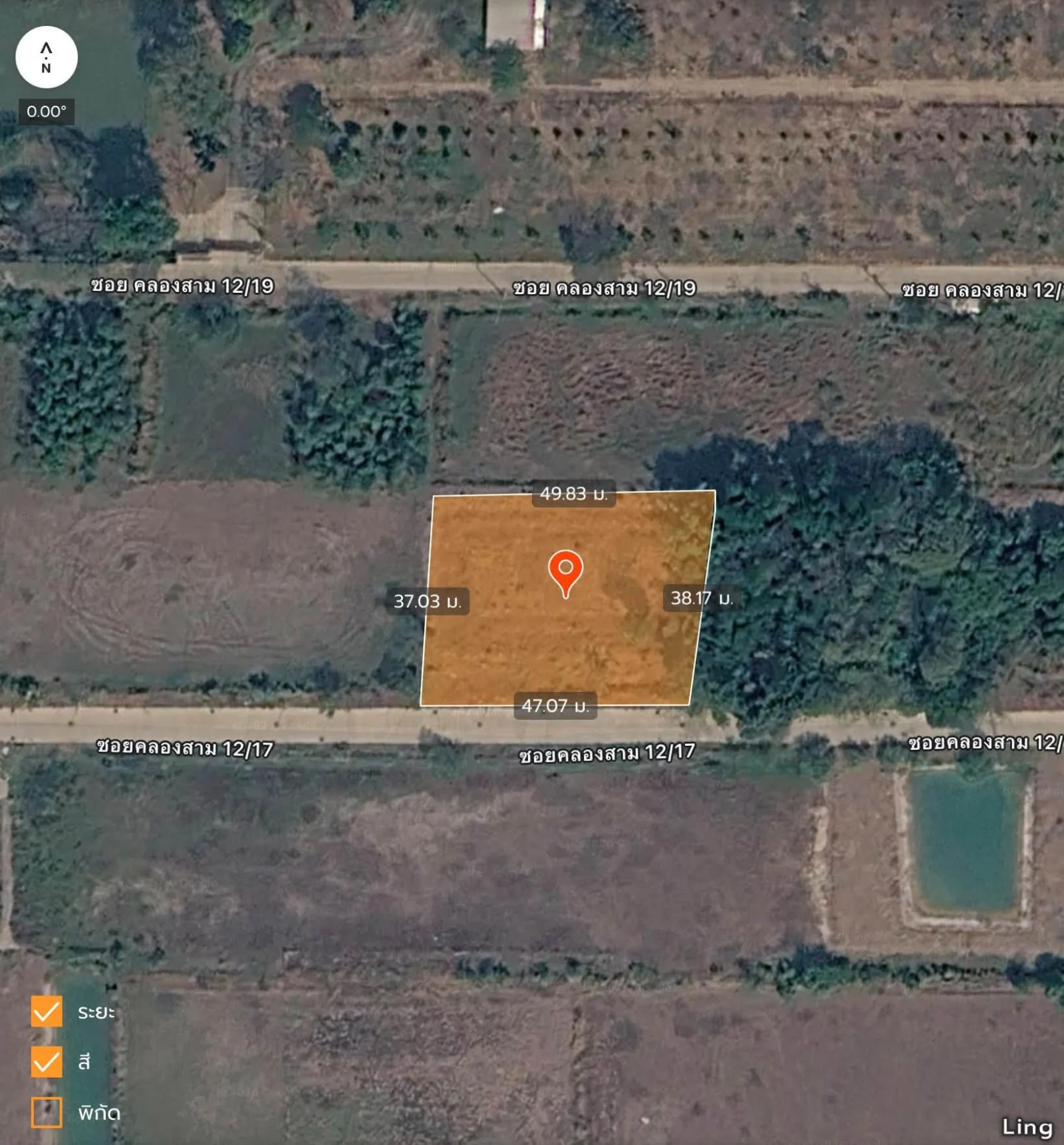
Task: Enable the พิกัด coordinates checkbox
Action: (x=47, y=1112)
